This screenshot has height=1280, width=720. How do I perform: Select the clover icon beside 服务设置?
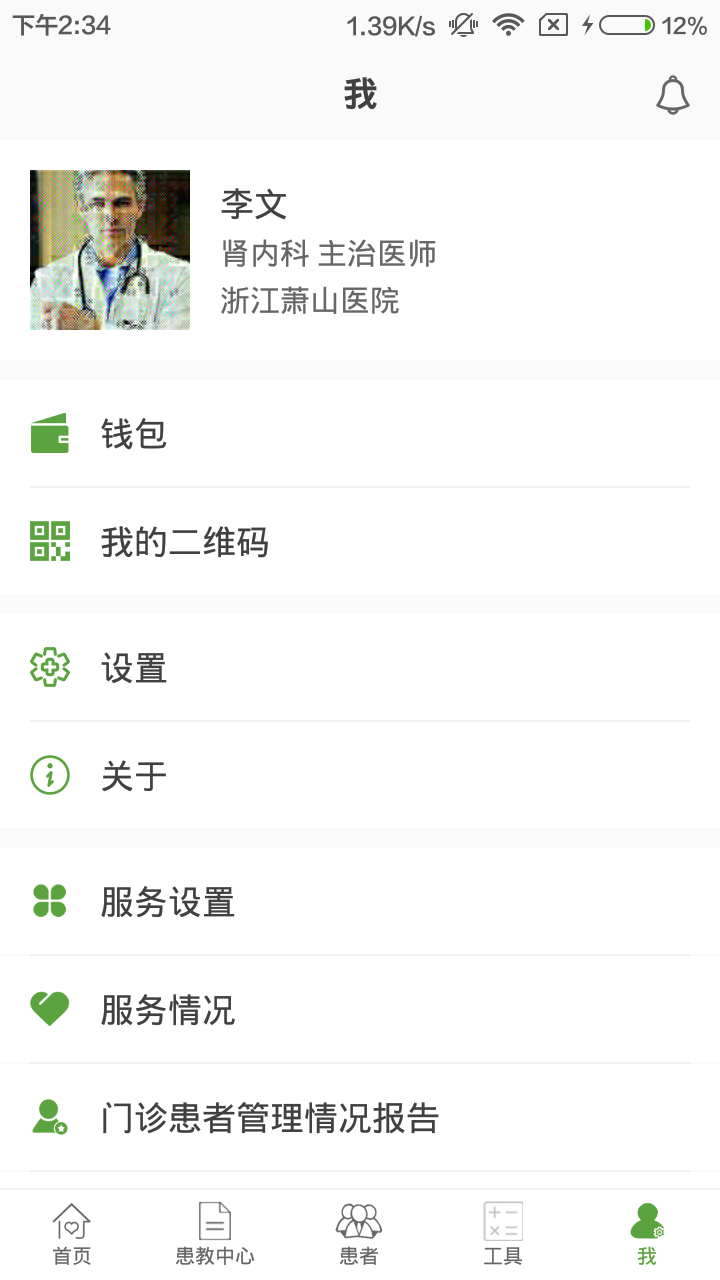51,901
